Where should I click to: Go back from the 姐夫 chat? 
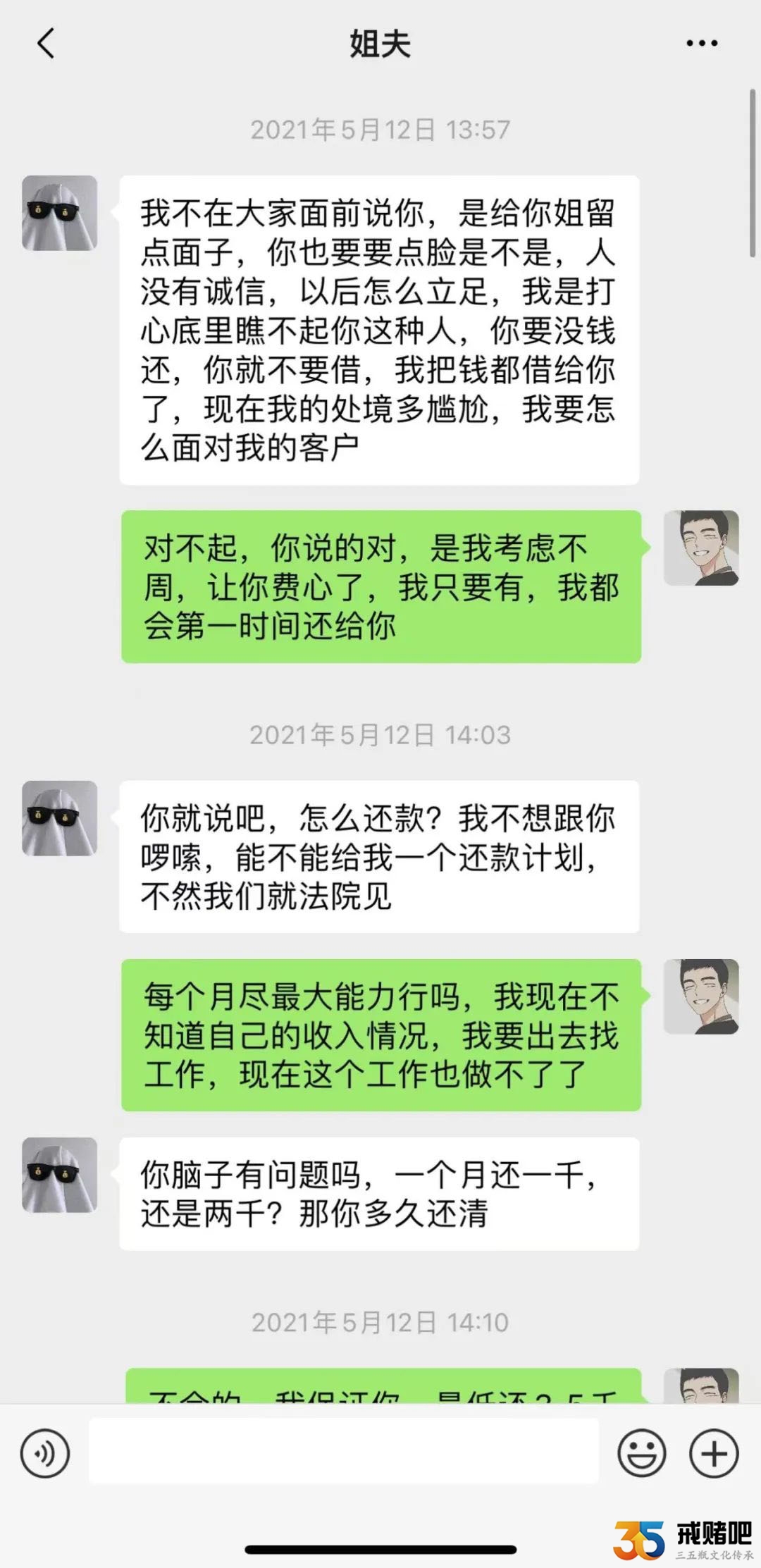(x=46, y=44)
